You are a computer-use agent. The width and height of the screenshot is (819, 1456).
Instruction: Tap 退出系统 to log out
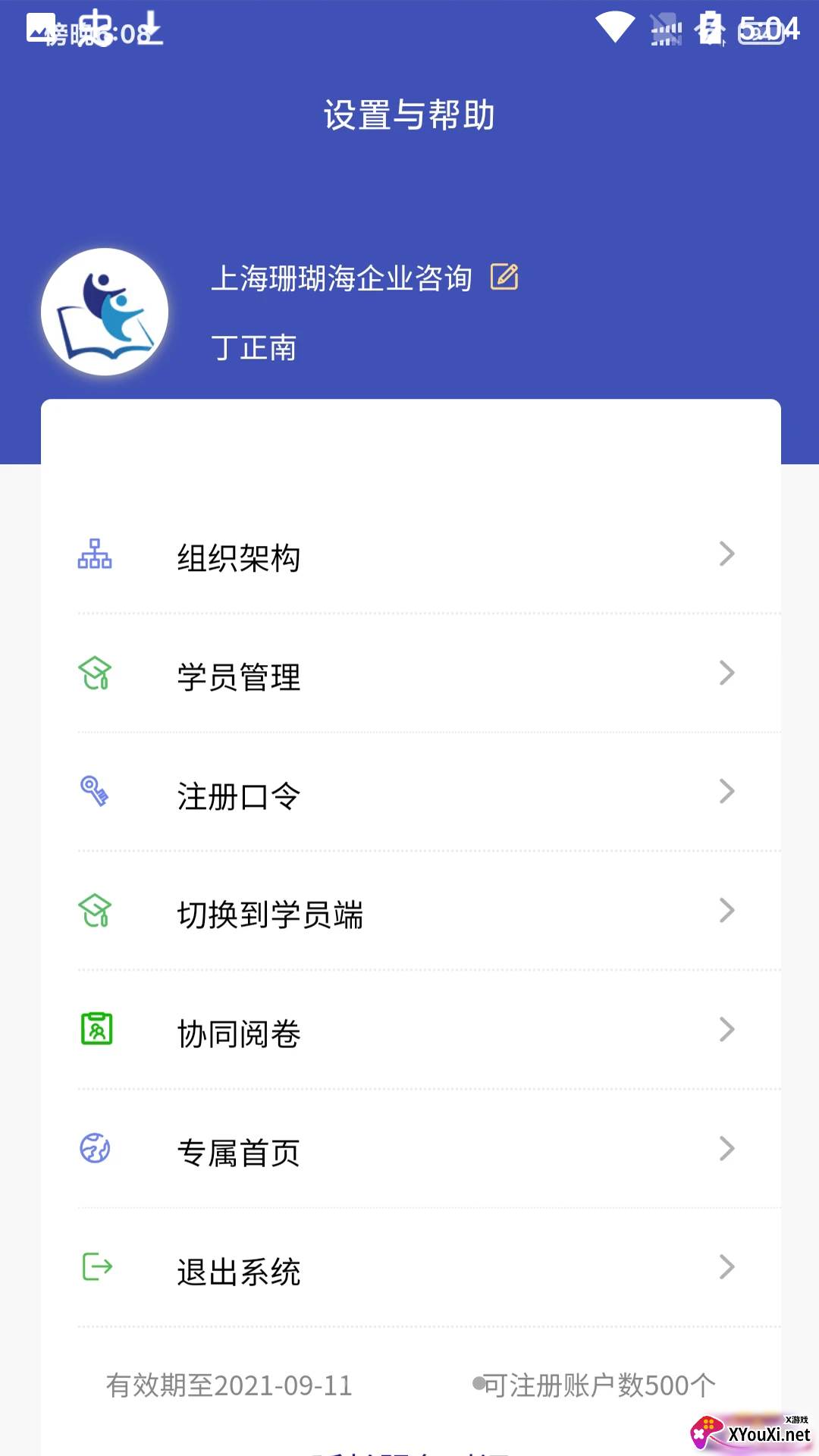click(x=409, y=1270)
